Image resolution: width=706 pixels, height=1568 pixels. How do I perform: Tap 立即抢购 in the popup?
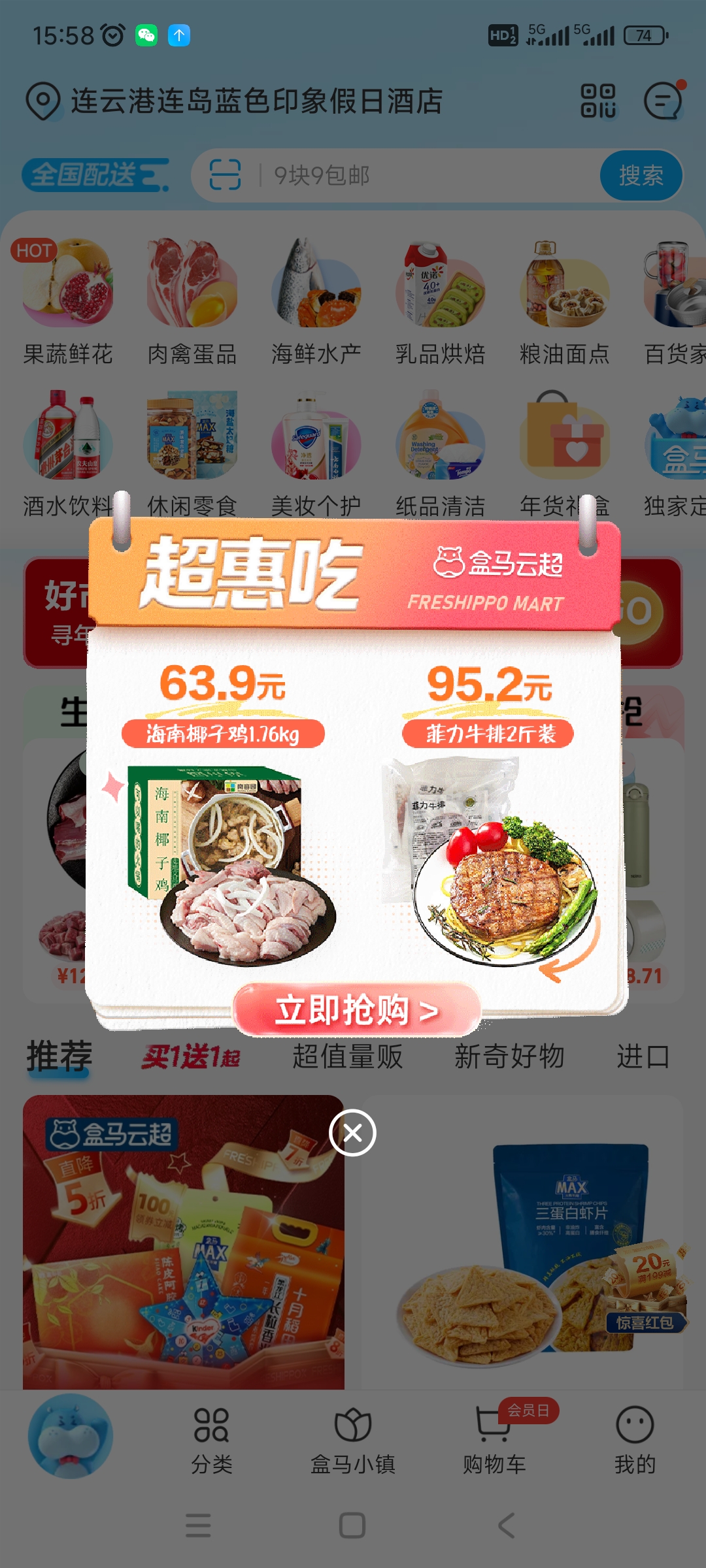click(357, 1010)
